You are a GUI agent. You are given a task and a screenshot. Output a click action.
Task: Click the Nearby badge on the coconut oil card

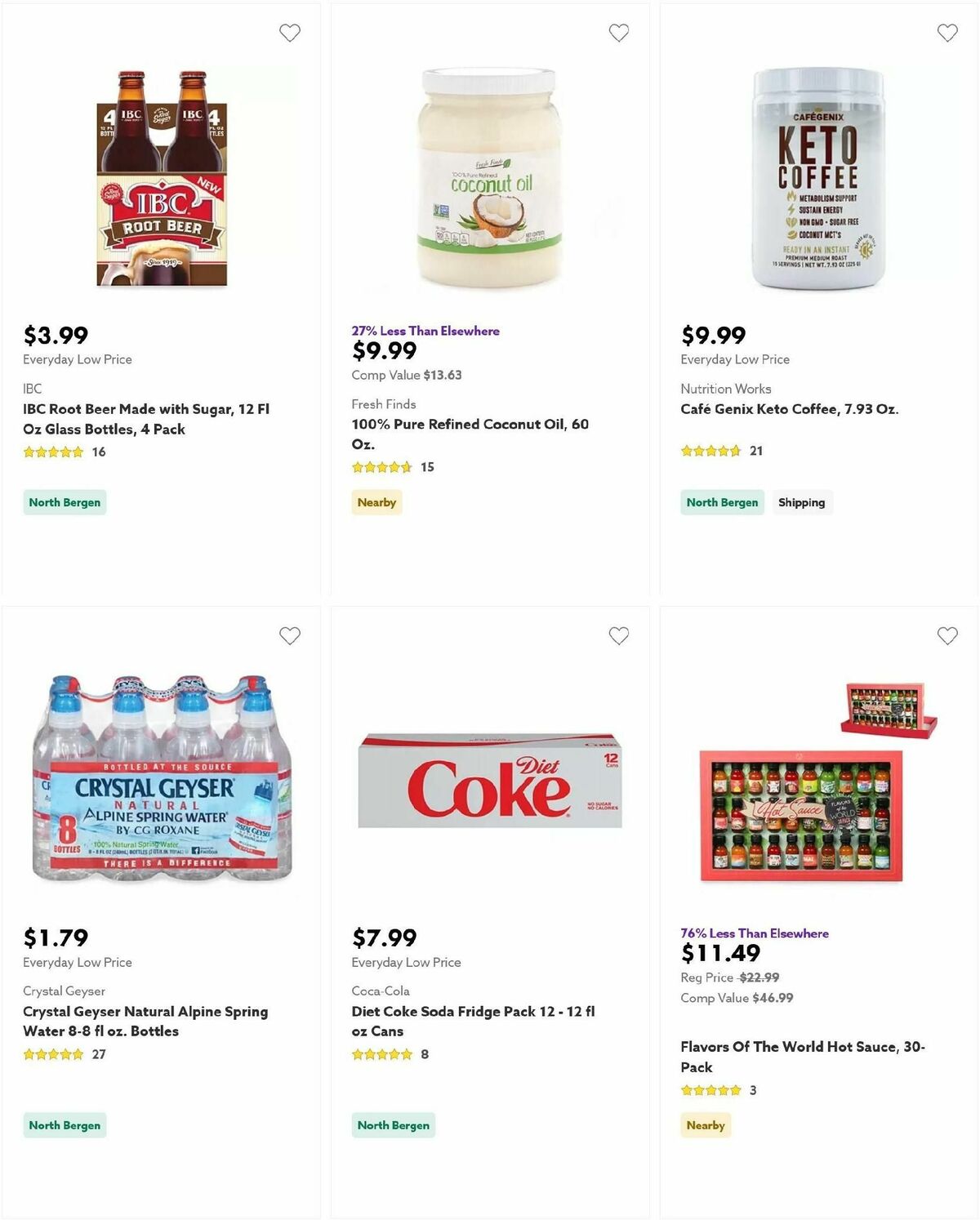[376, 502]
